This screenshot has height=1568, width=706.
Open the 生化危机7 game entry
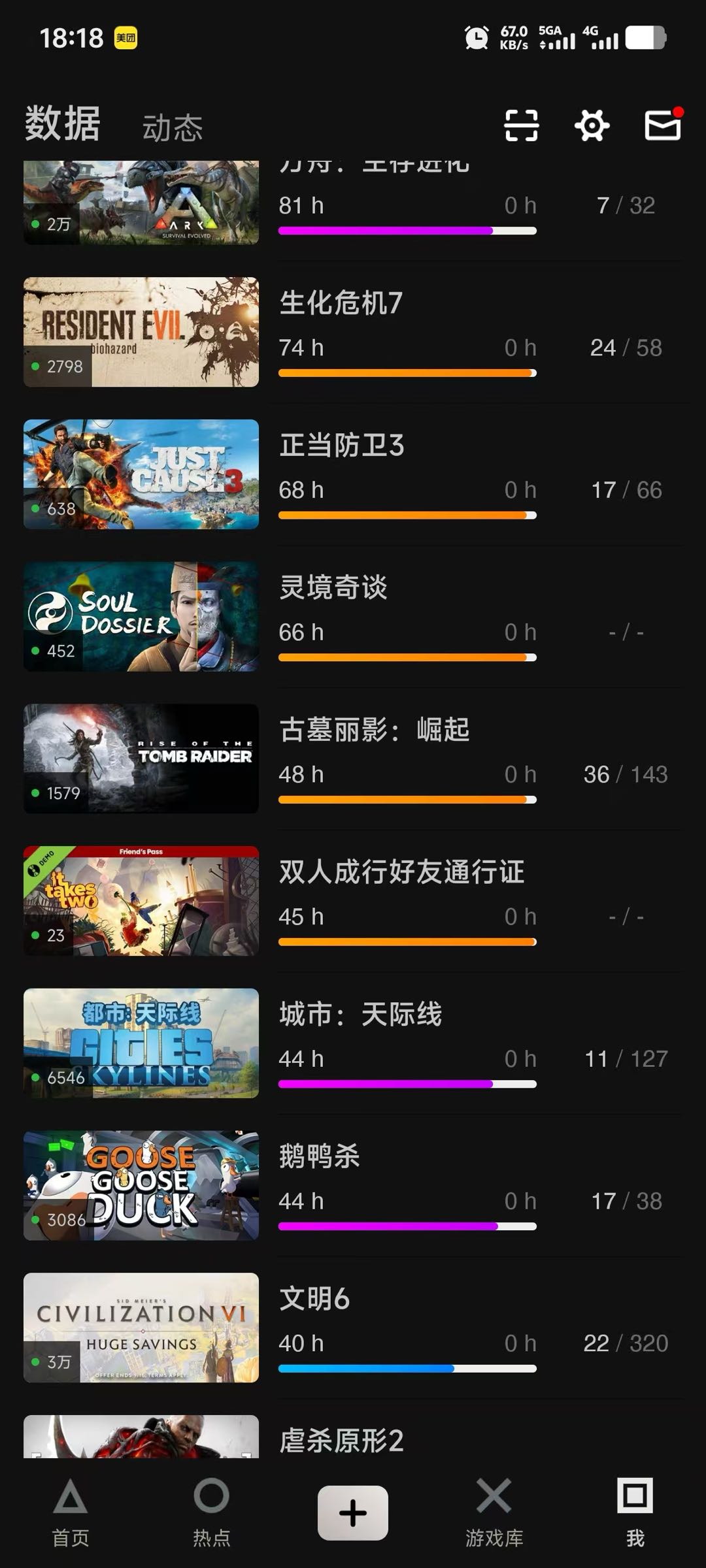coord(353,333)
